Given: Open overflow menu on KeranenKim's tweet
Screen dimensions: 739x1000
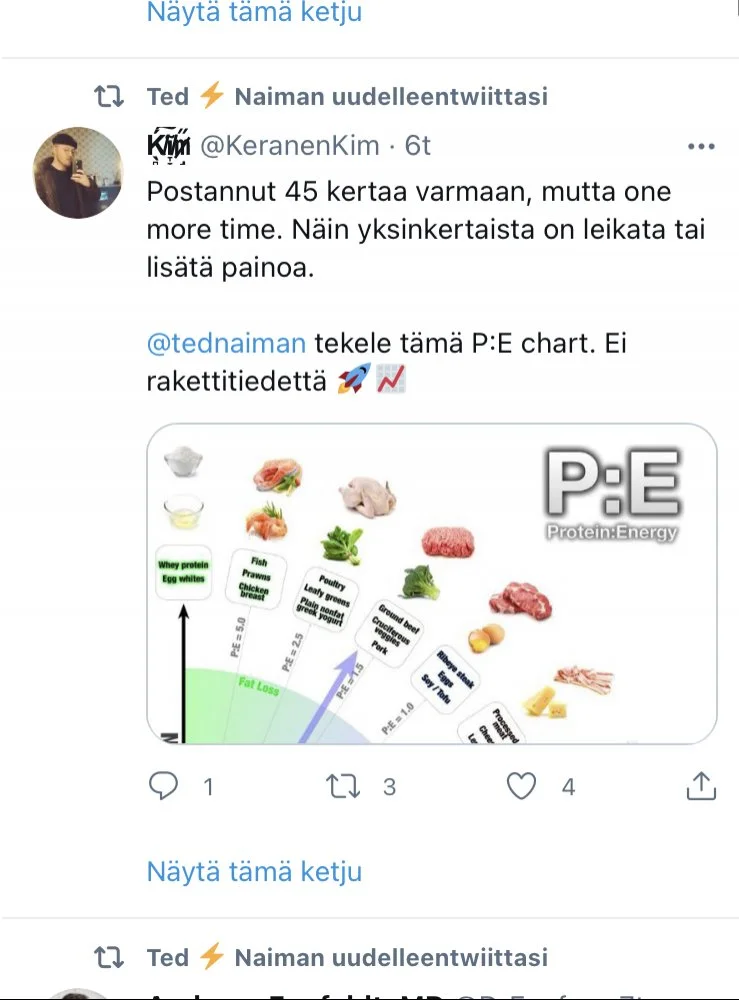Looking at the screenshot, I should coord(702,147).
